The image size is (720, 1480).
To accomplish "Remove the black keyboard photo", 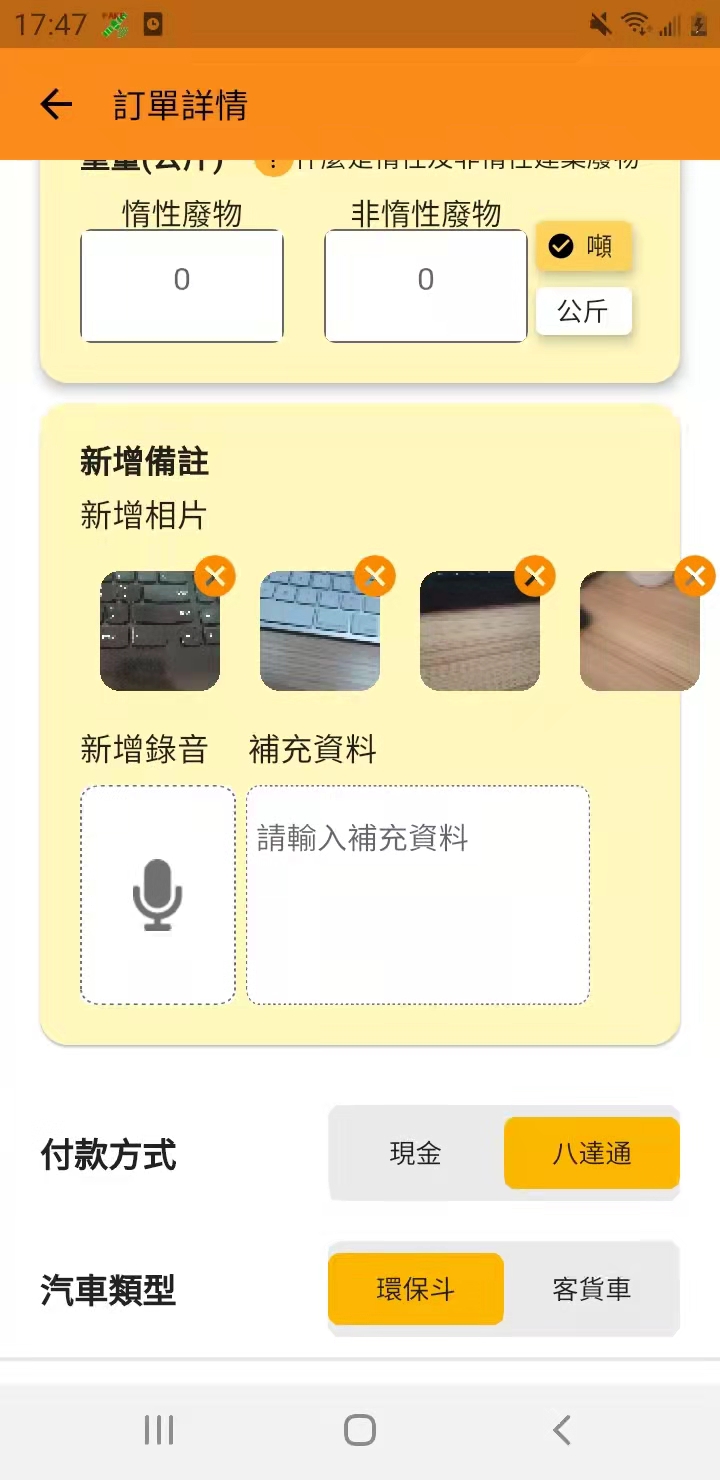I will [x=215, y=576].
